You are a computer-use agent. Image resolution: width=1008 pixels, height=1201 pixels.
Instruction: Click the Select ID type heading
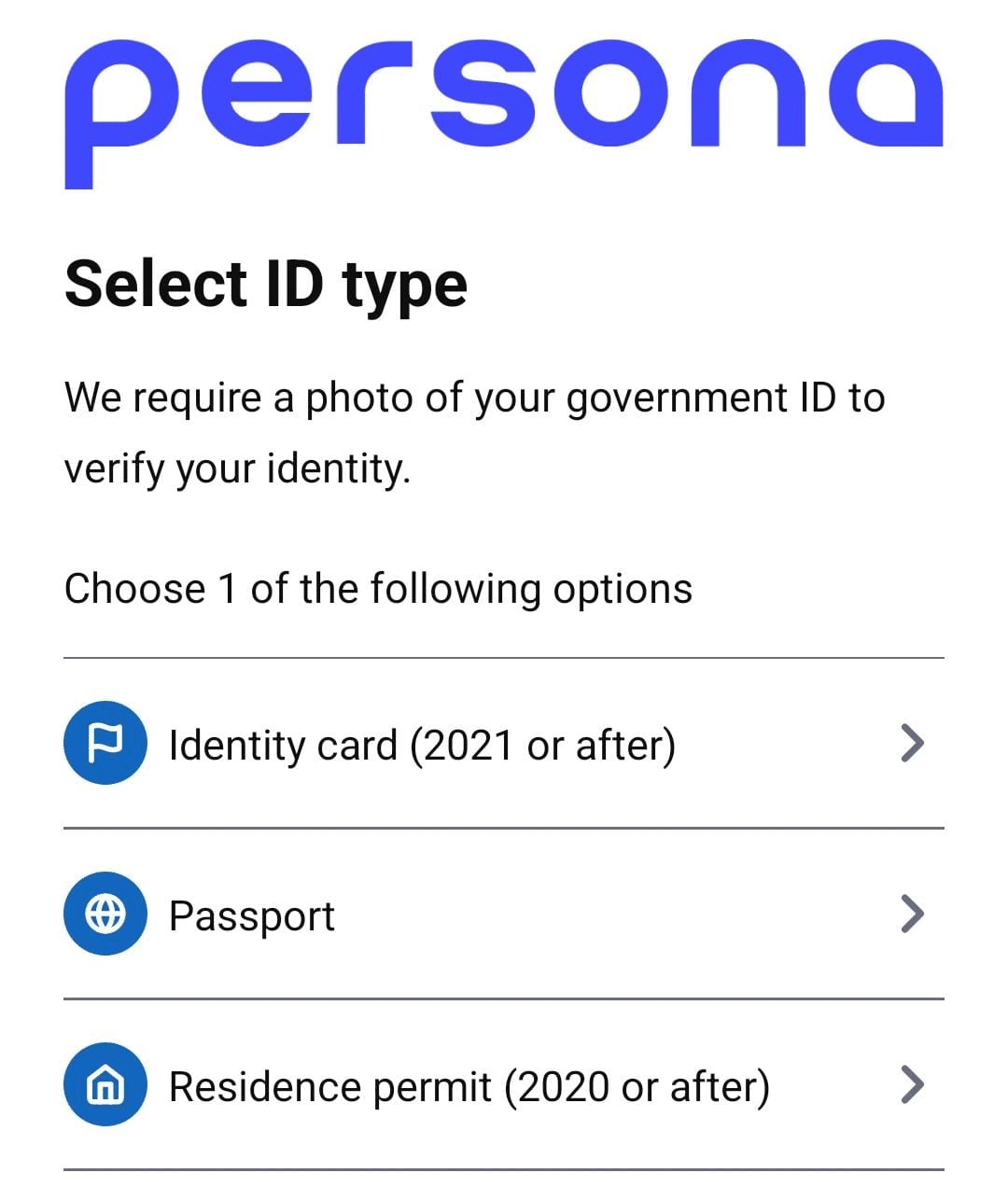pyautogui.click(x=264, y=283)
